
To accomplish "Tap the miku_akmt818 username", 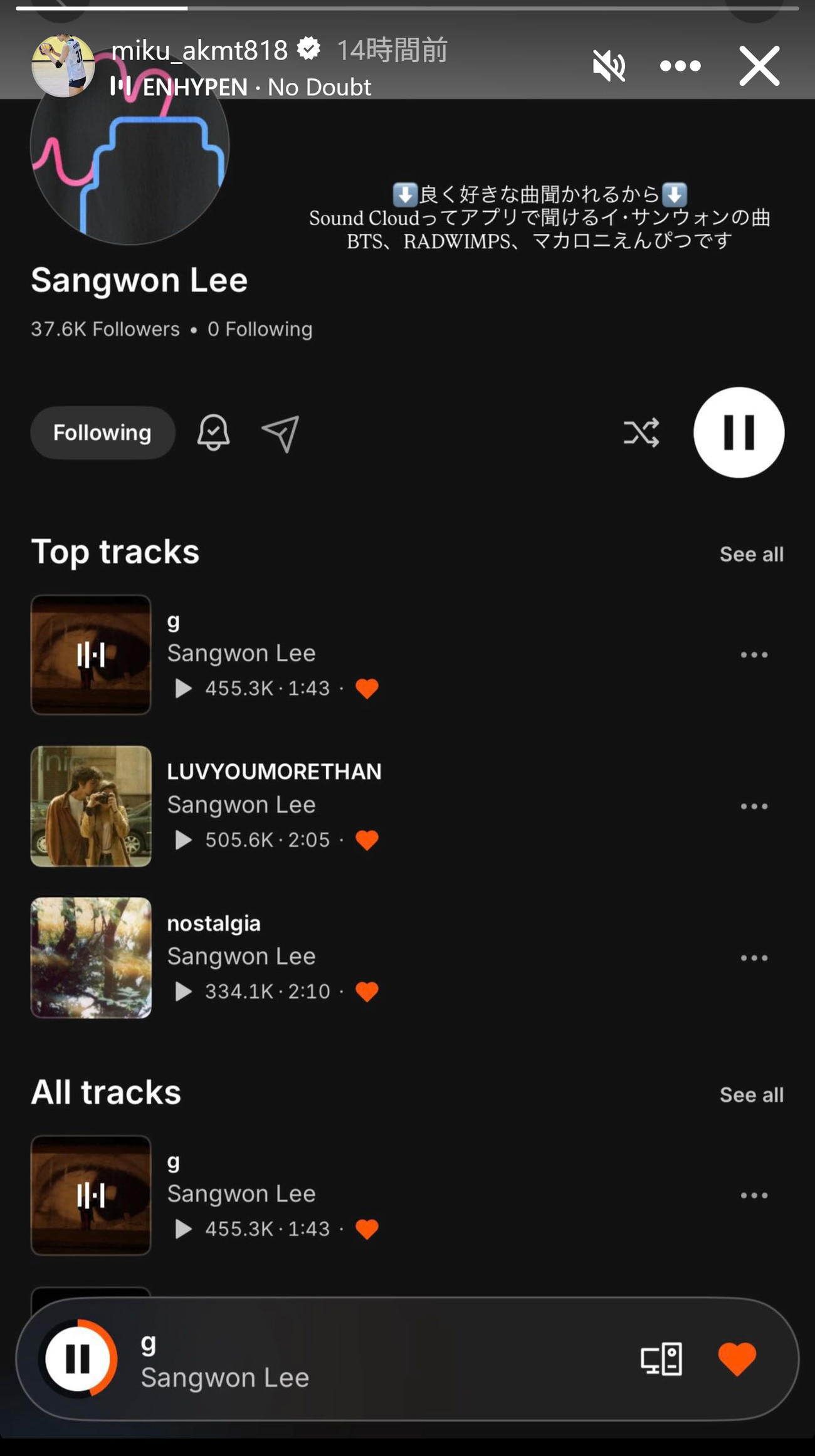I will click(x=199, y=50).
